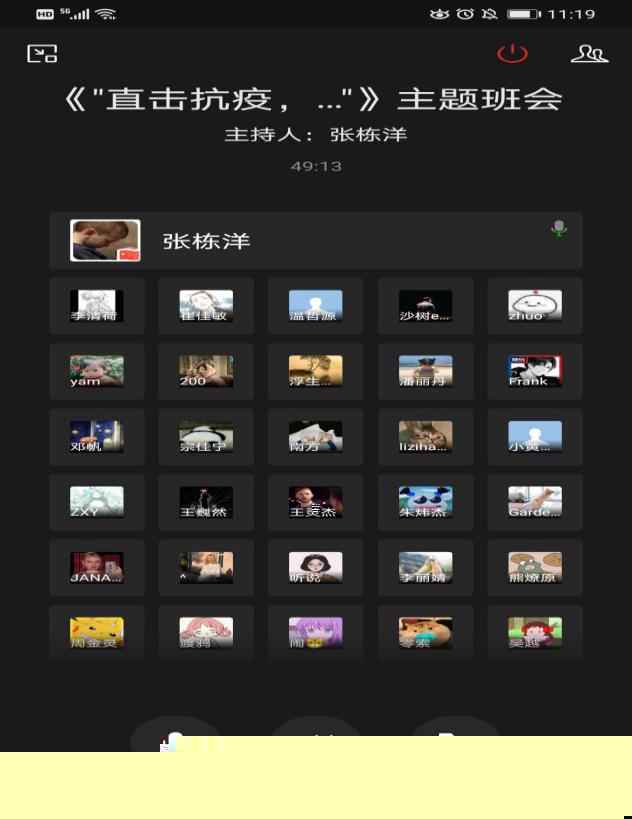Select participant 南方
The width and height of the screenshot is (632, 819).
(x=316, y=437)
